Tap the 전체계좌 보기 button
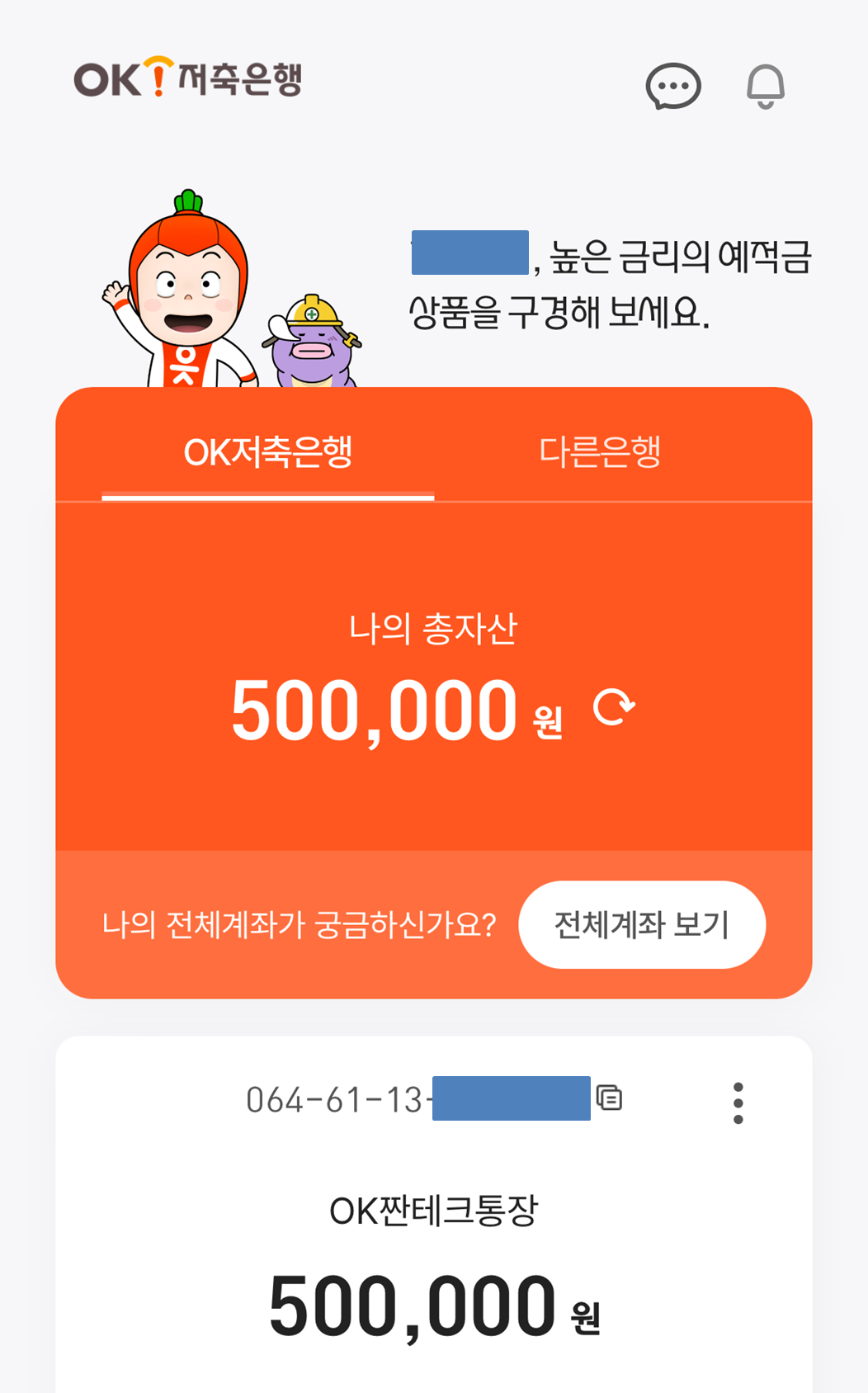 (x=642, y=924)
